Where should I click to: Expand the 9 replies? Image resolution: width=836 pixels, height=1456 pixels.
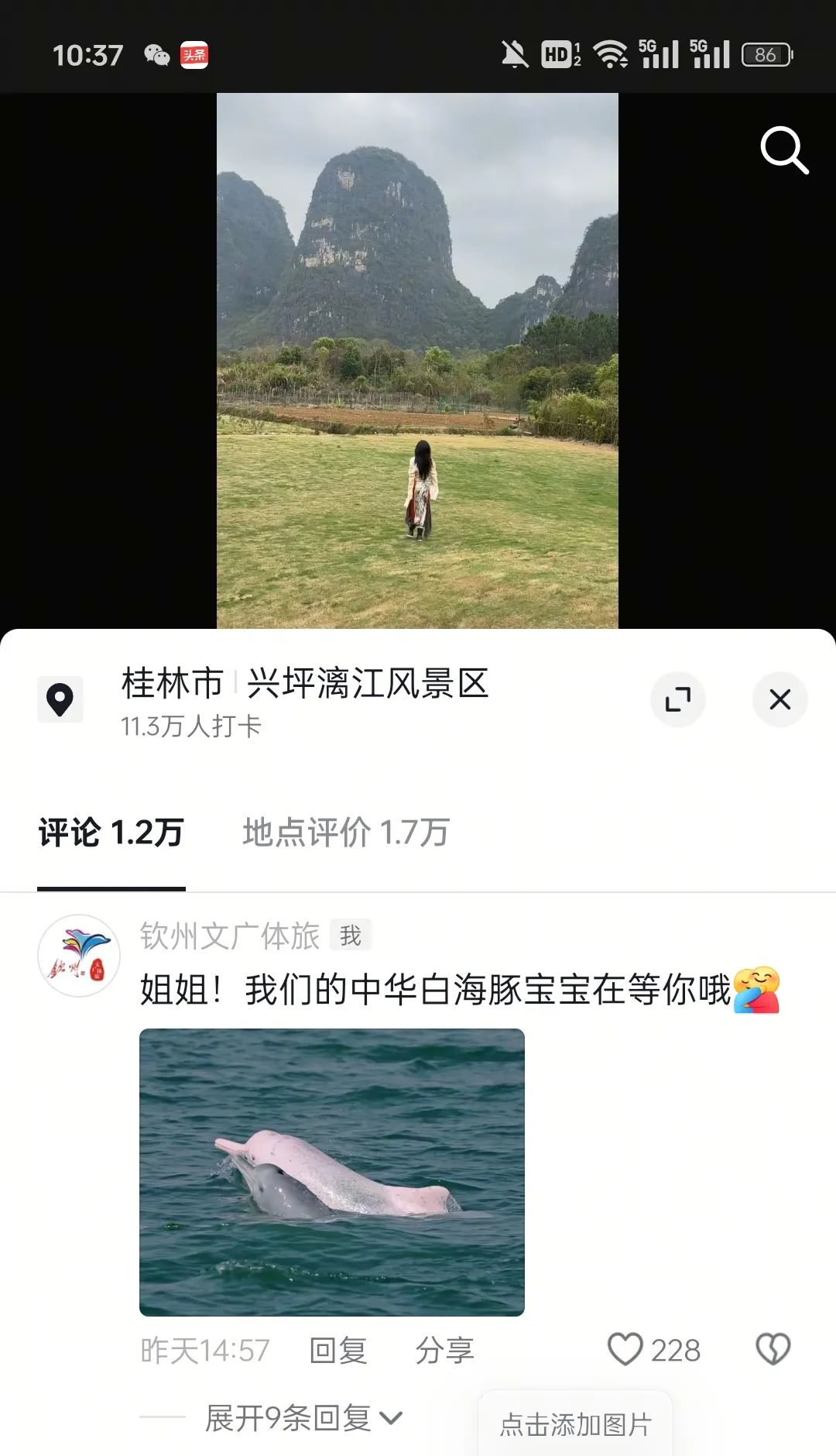coord(303,1419)
